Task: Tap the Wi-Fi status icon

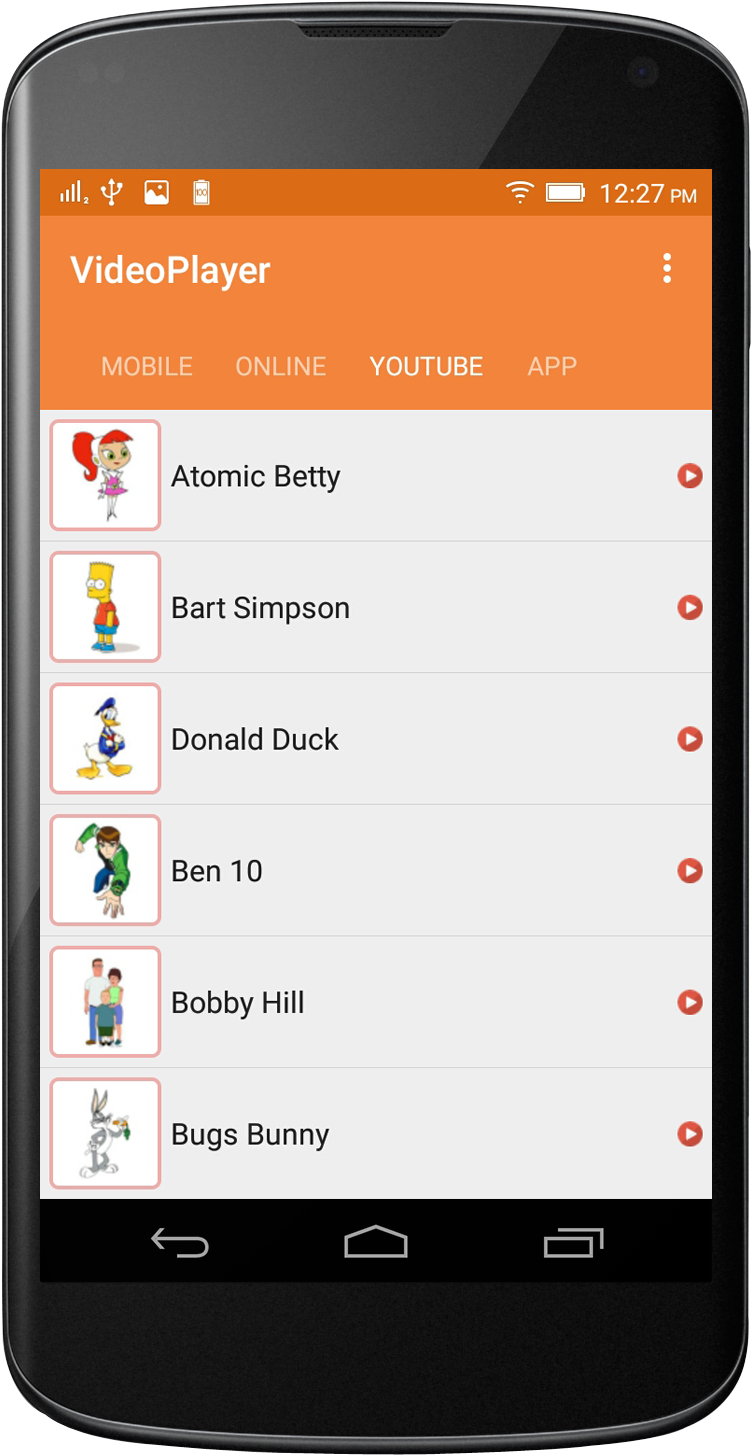Action: point(519,192)
